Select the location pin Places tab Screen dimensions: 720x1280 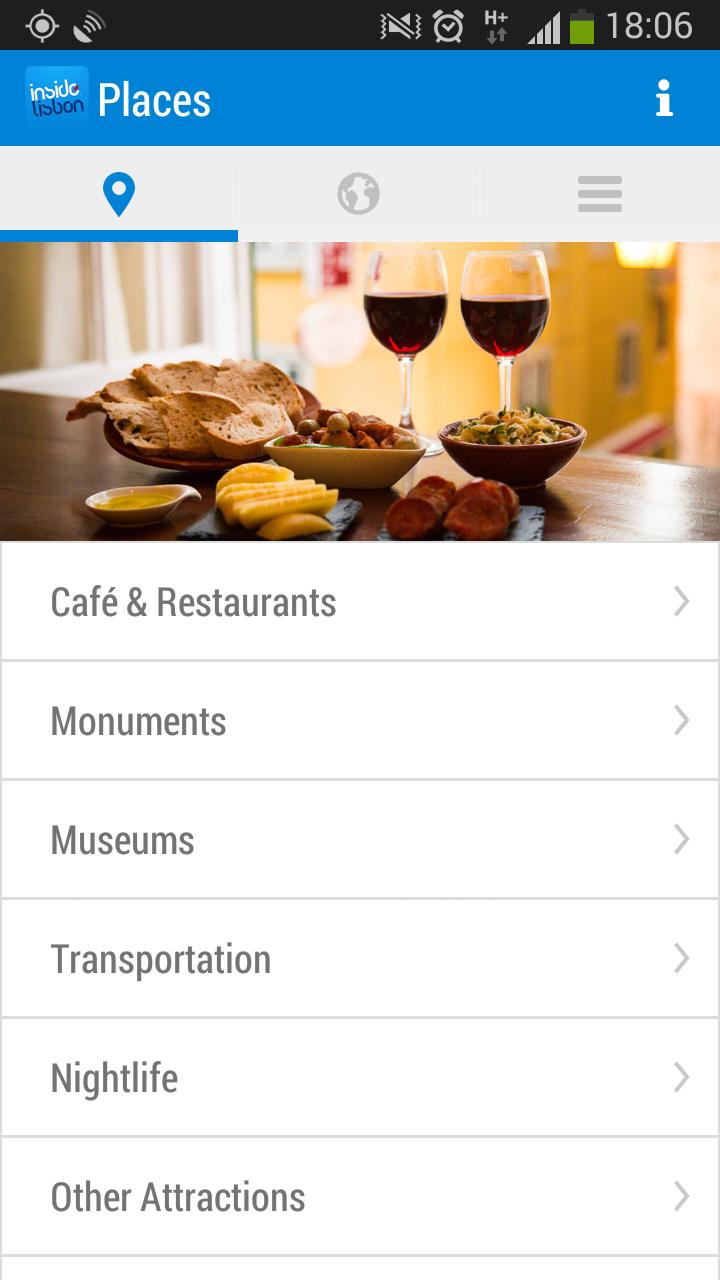[119, 194]
